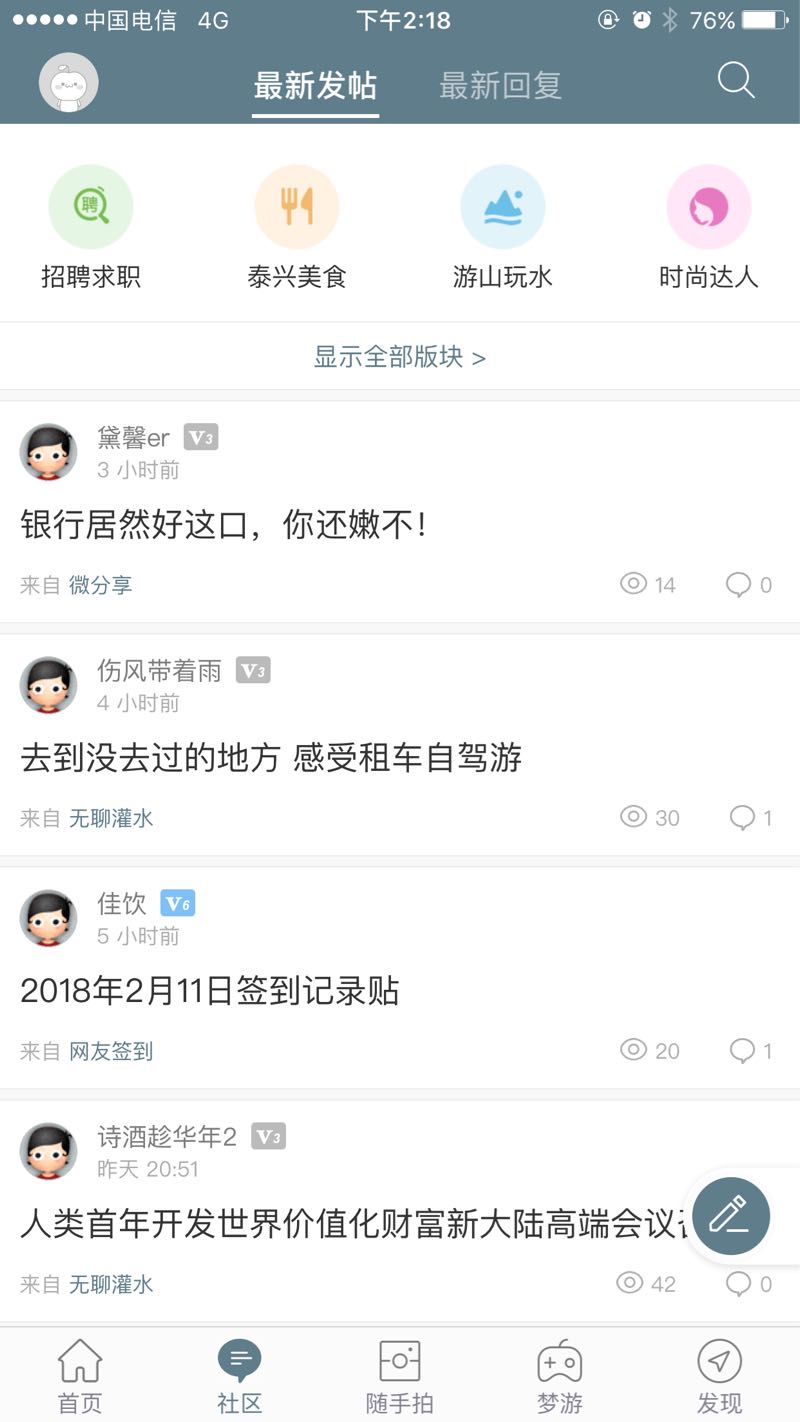Open the search magnifier icon

(736, 81)
